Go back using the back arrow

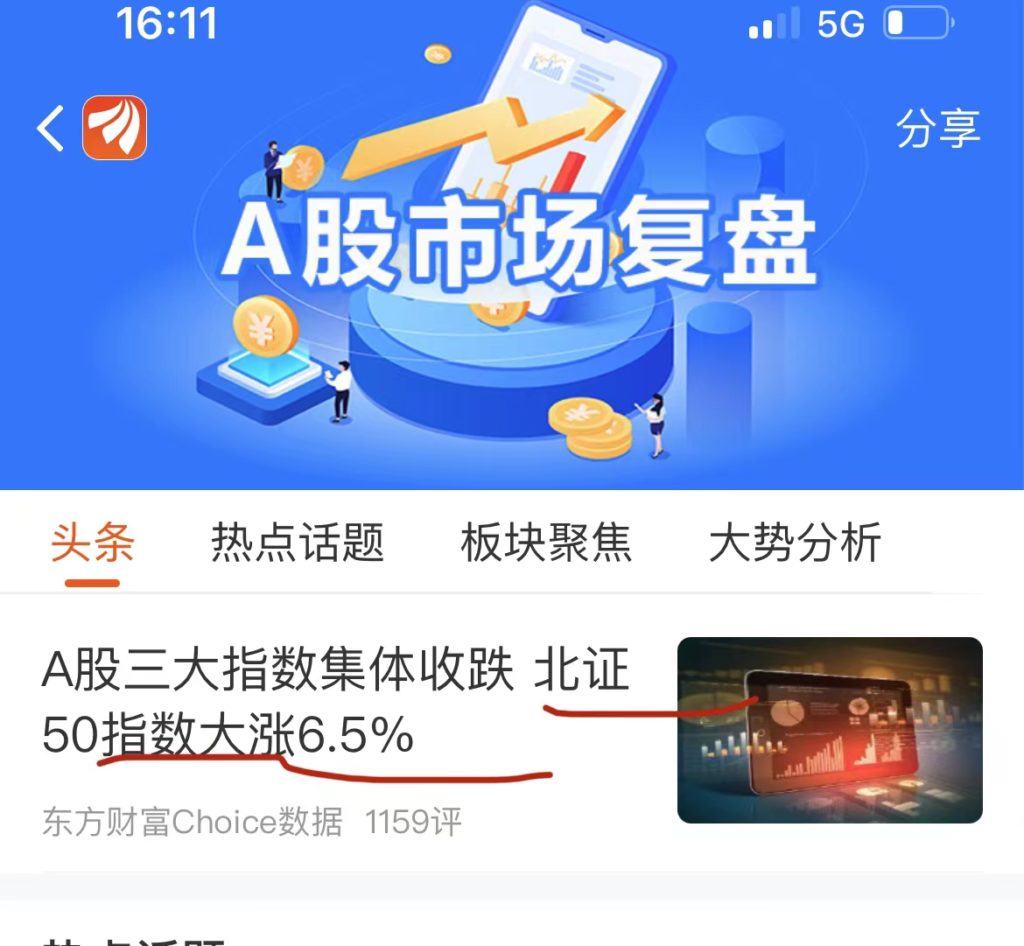click(50, 129)
